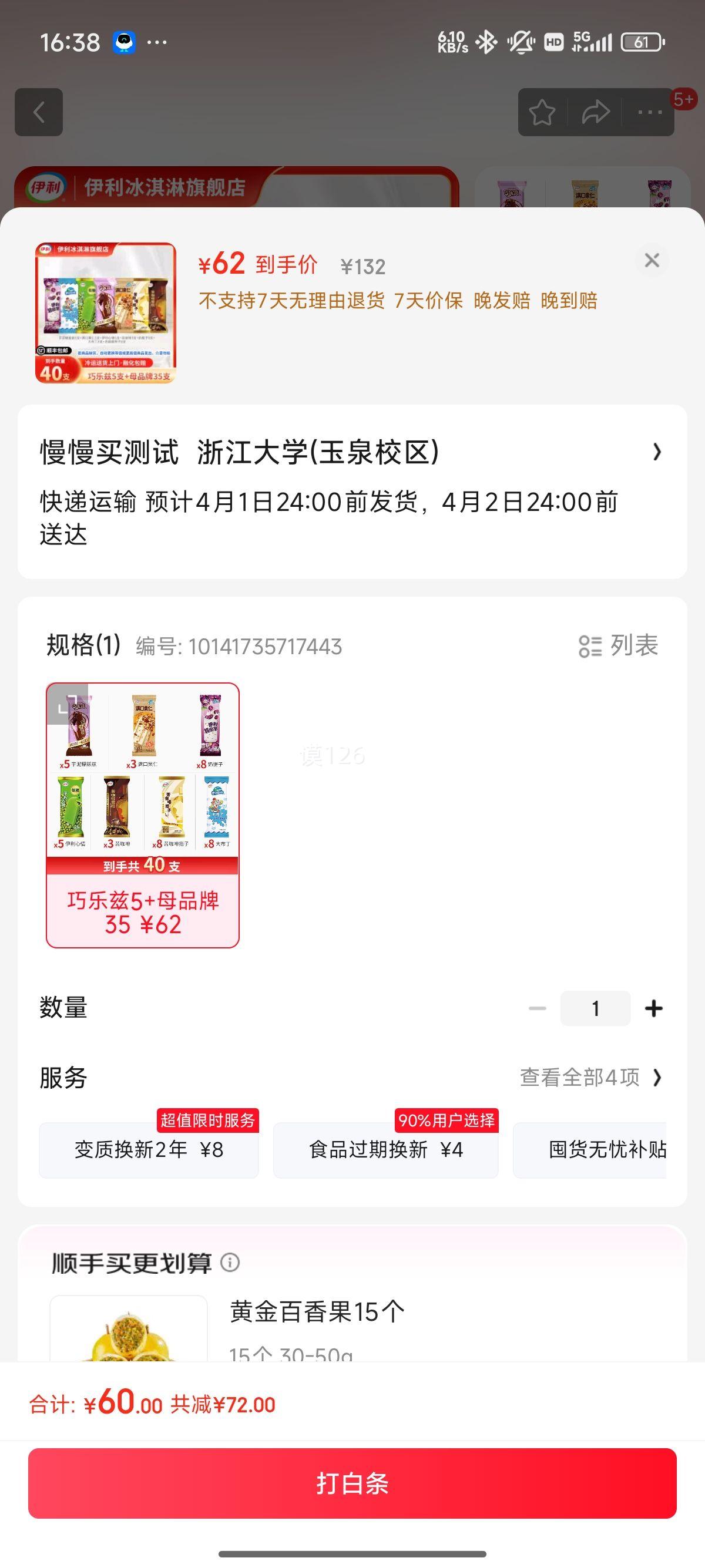Favorite the product with the star icon
Viewport: 705px width, 1568px height.
click(x=543, y=112)
